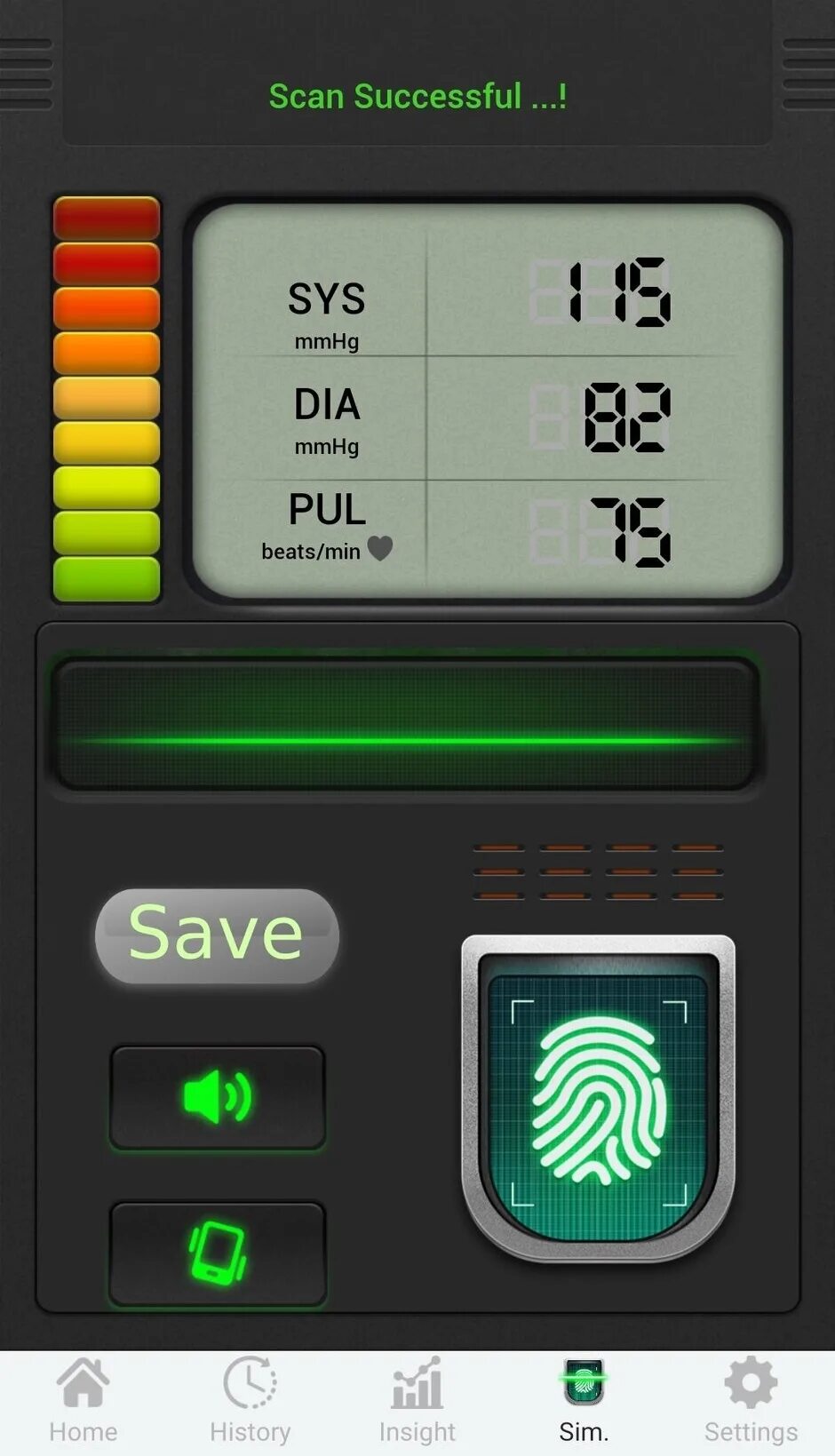Image resolution: width=835 pixels, height=1456 pixels.
Task: Select the Sim. tab
Action: point(584,1402)
